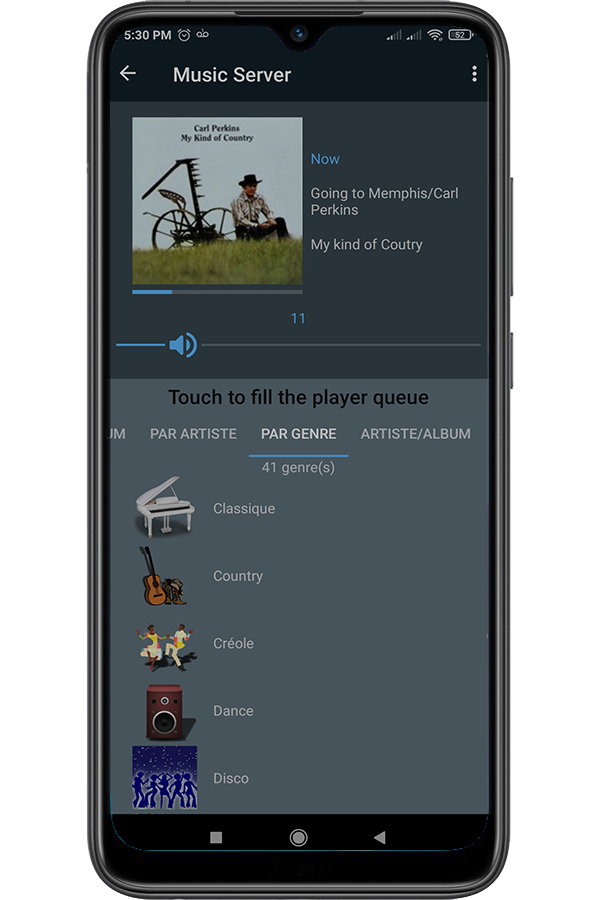This screenshot has width=600, height=900.
Task: Tap the system back triangle button
Action: [379, 838]
